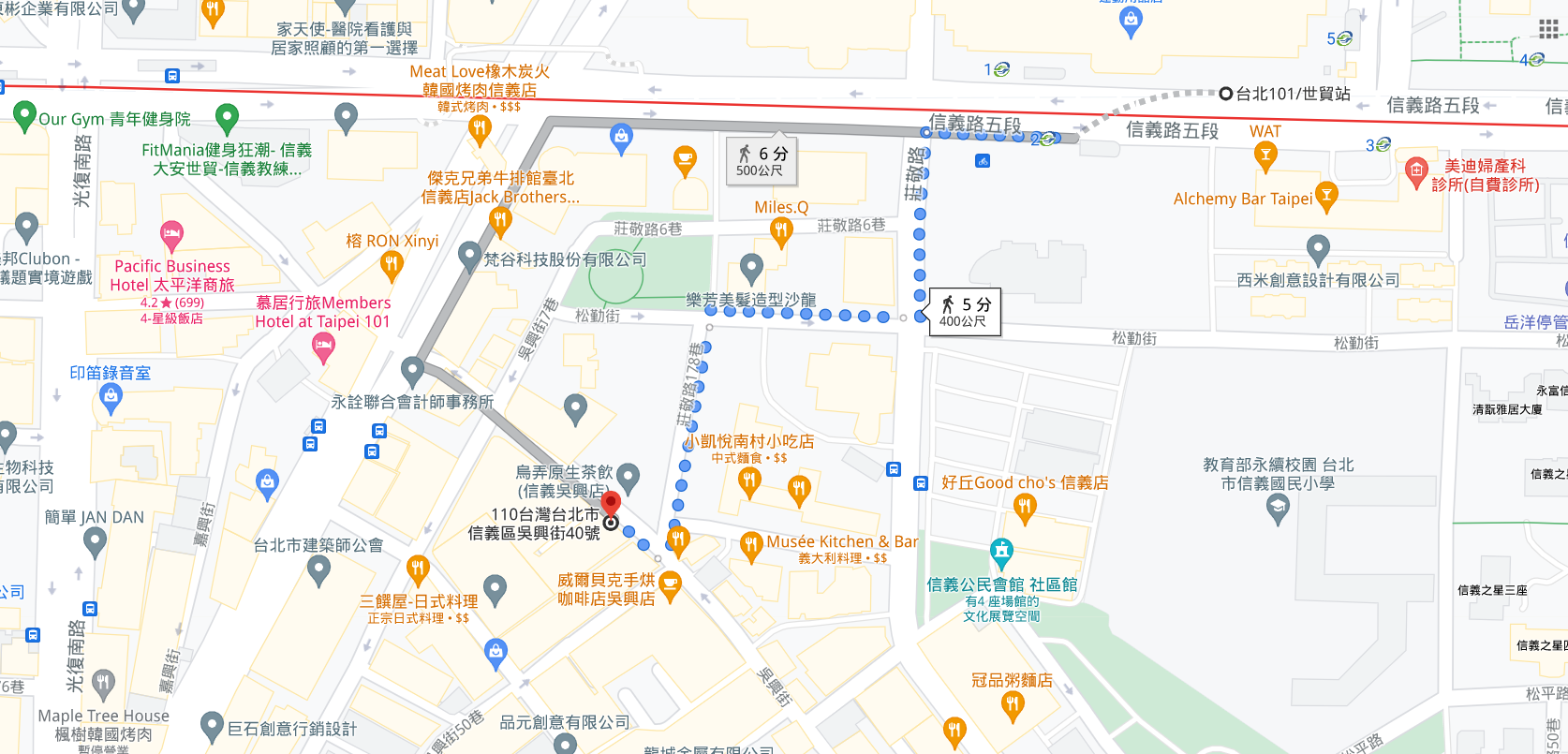Open the 好丘Good cho's 信義店 pin
The image size is (1568, 754).
click(1025, 509)
